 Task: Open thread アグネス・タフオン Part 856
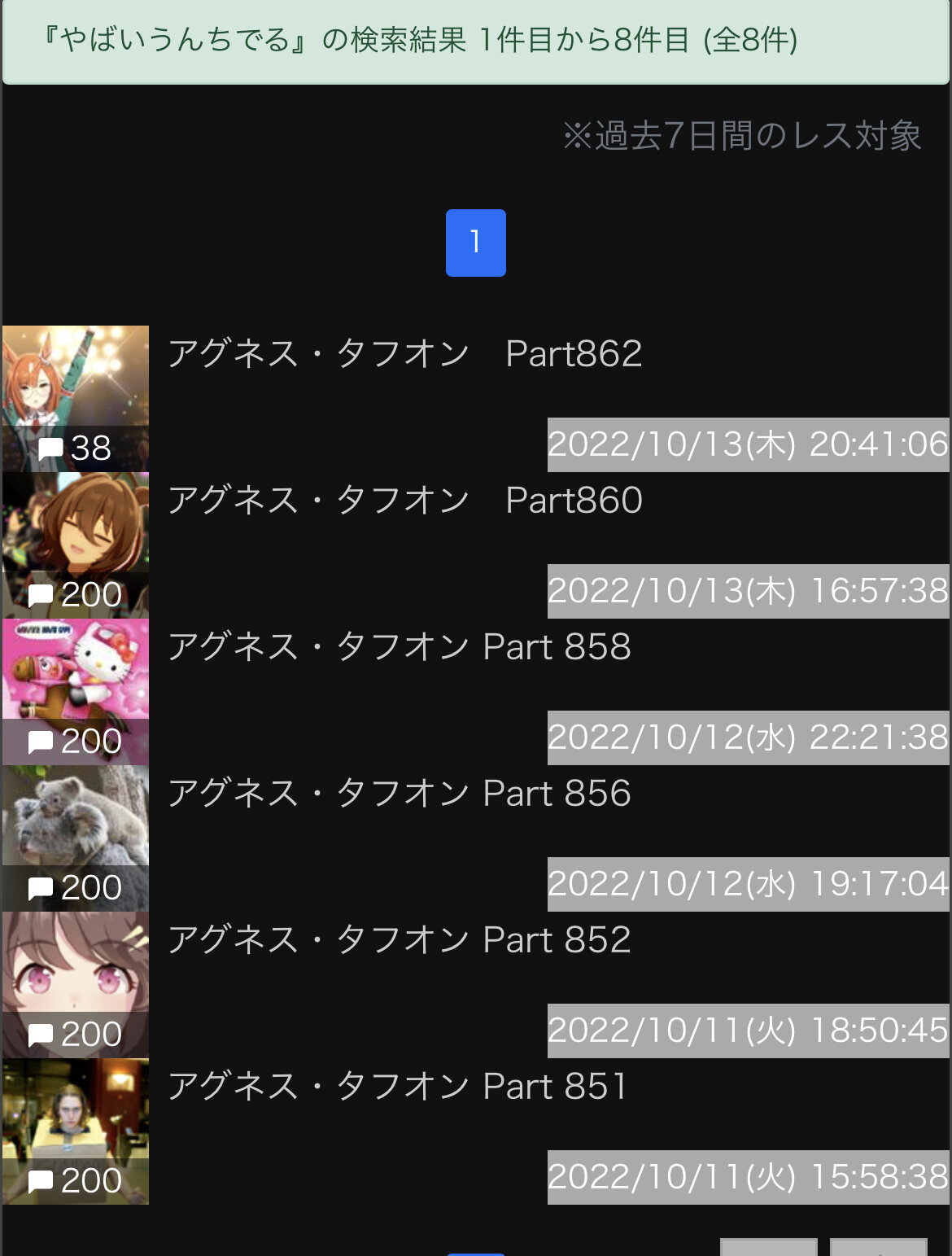click(x=399, y=794)
